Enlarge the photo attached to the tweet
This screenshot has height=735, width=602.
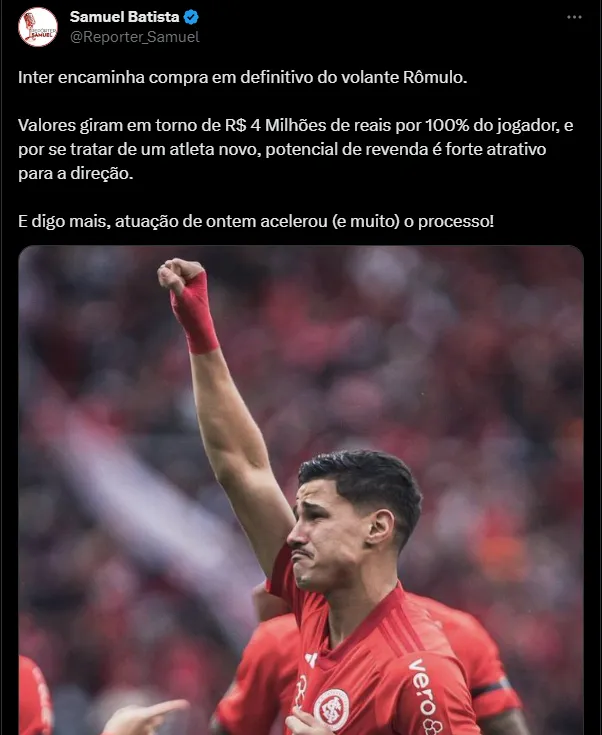tap(300, 490)
